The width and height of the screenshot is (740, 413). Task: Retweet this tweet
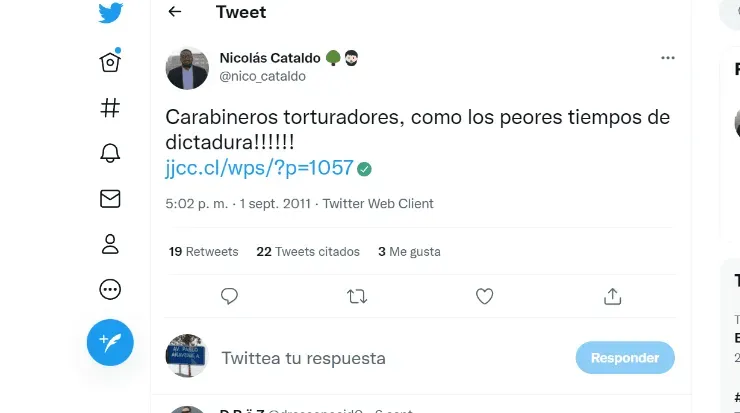[x=356, y=296]
